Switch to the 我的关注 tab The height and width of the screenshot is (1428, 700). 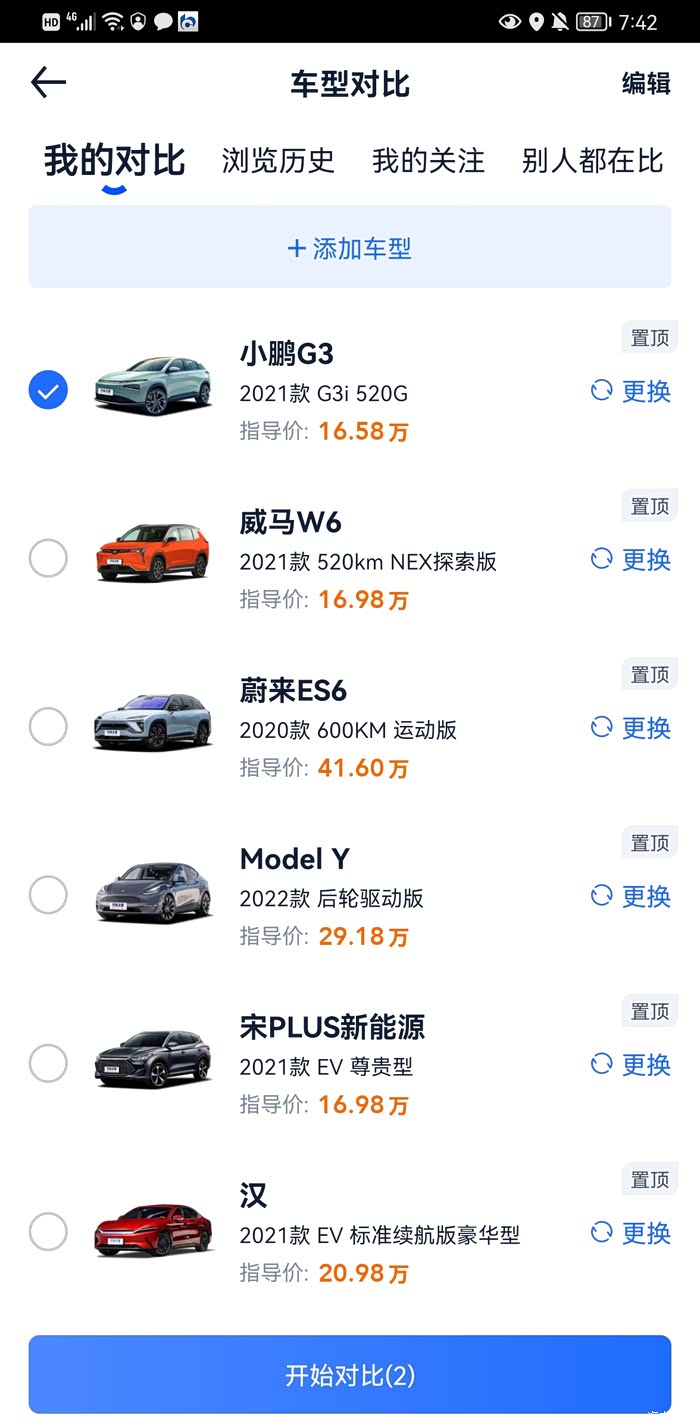428,161
